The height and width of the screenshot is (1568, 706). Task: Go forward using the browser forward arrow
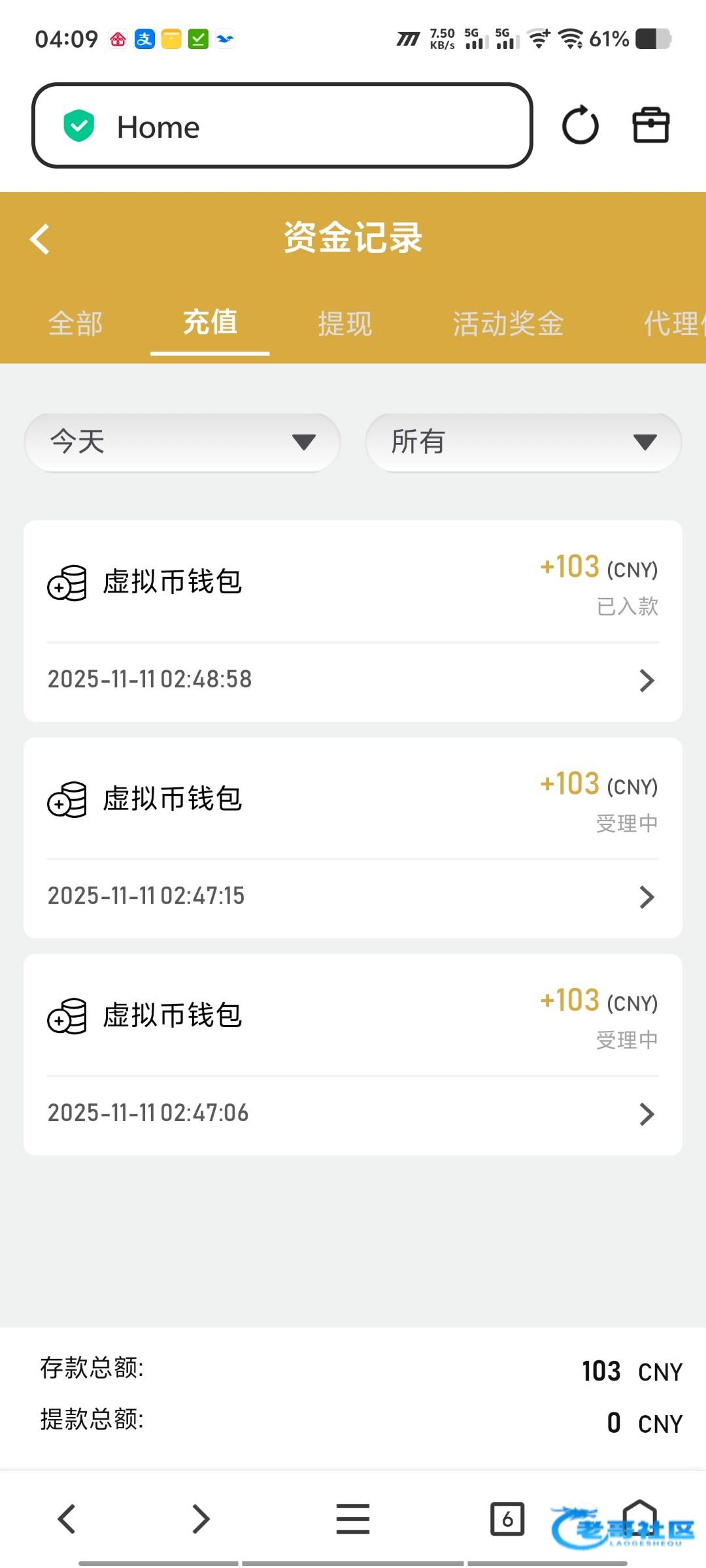(x=201, y=1519)
